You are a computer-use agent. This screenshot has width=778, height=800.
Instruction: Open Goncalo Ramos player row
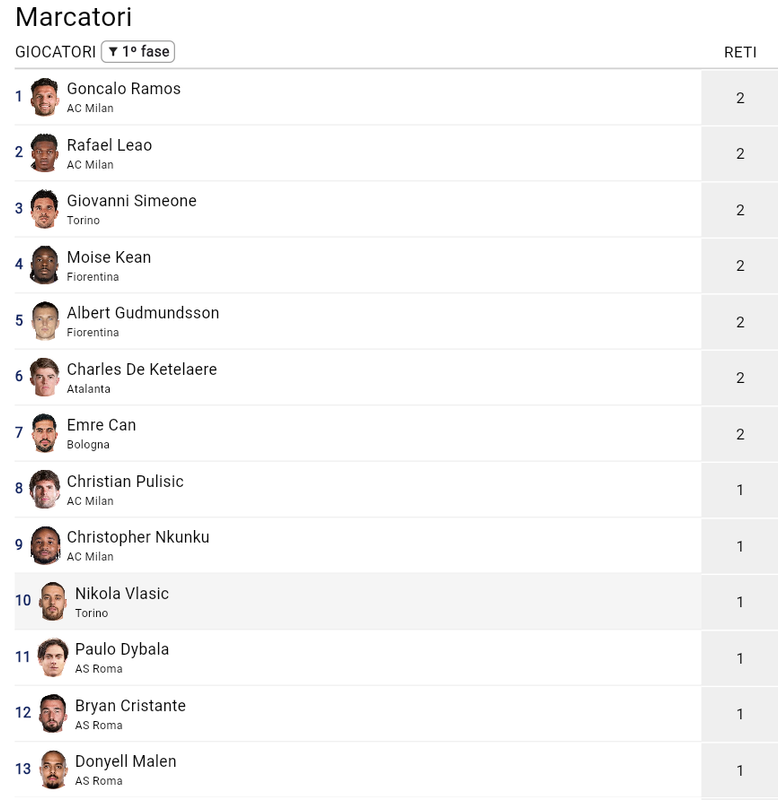click(396, 97)
